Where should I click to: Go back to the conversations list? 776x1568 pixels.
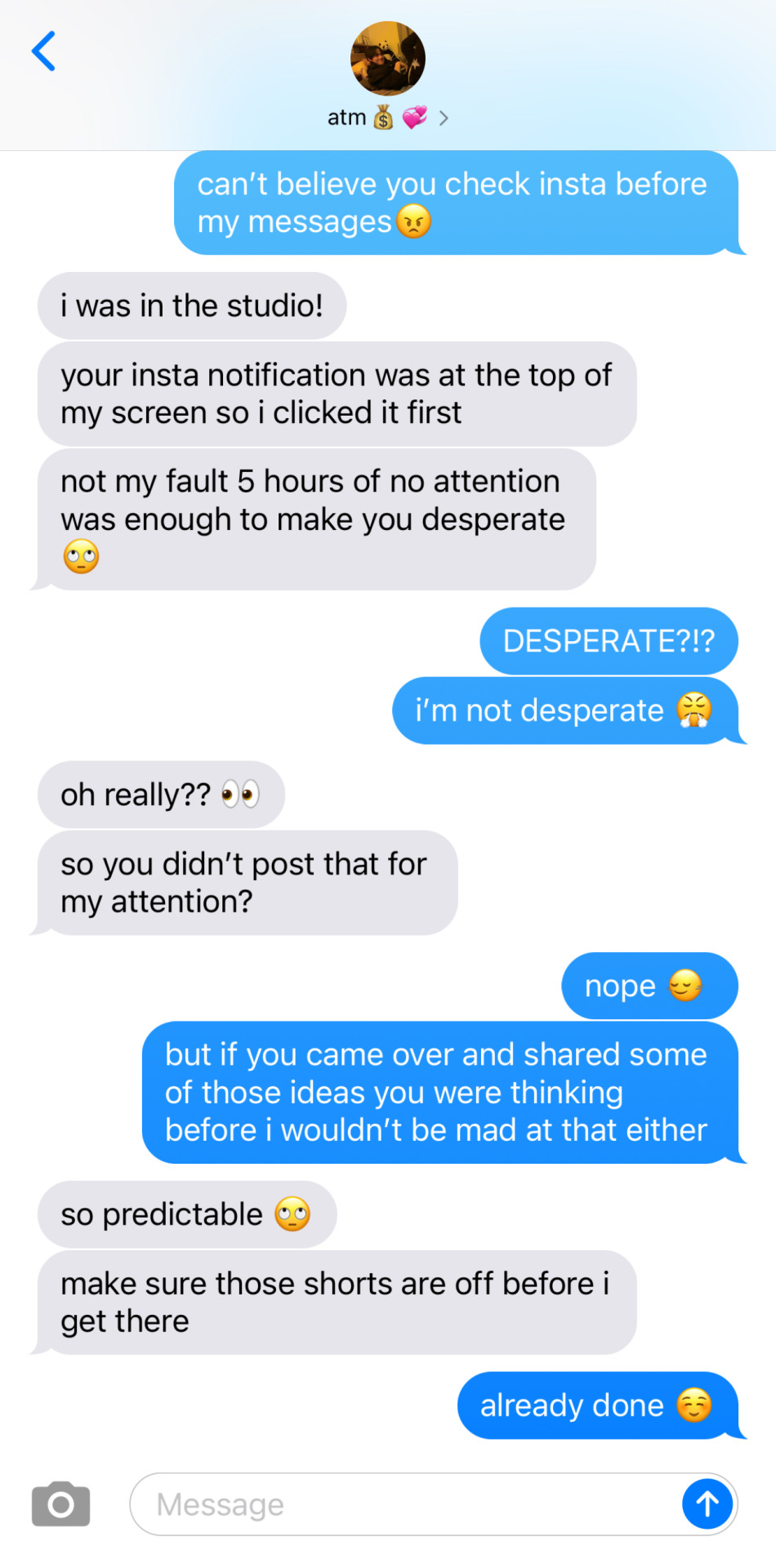[x=44, y=51]
